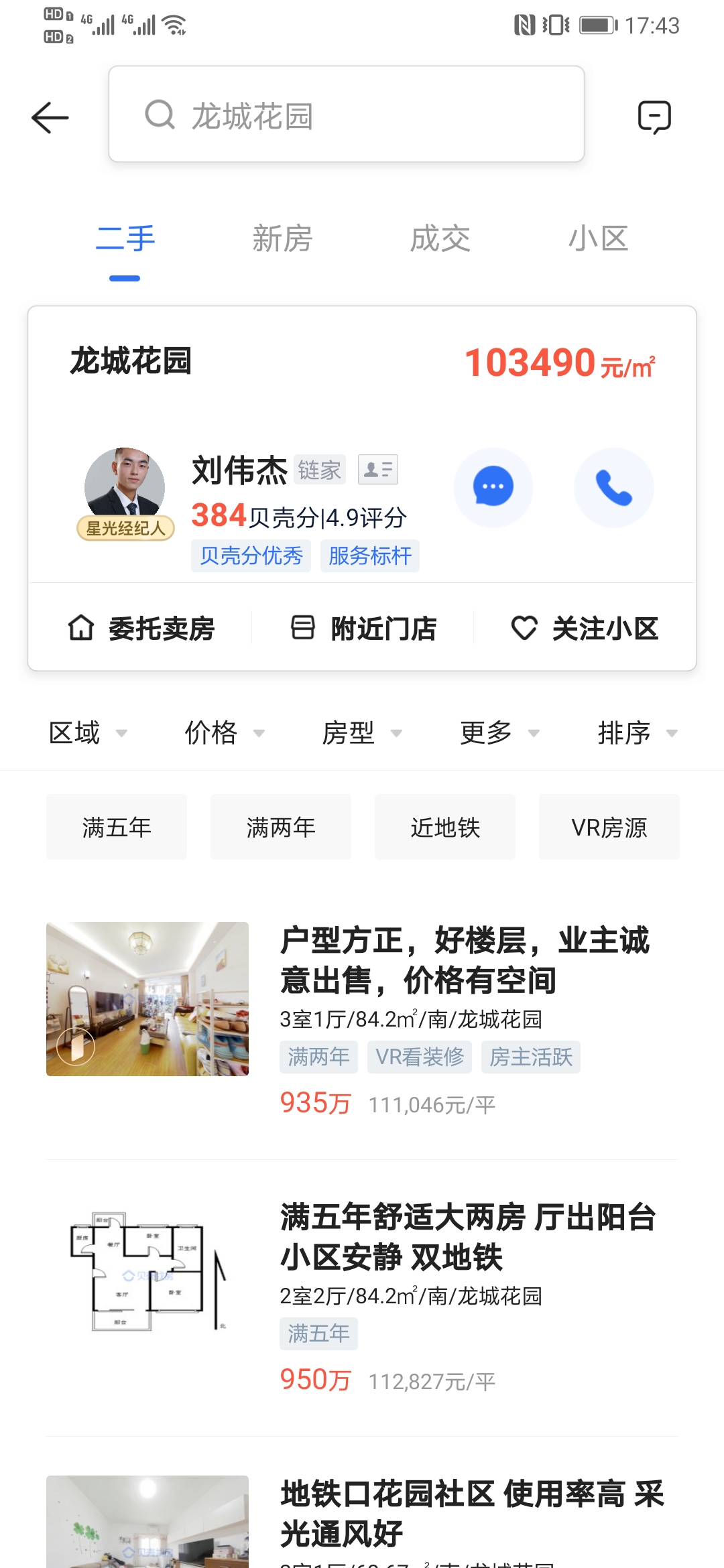
Task: Tap the store icon beside 附近门店
Action: 302,628
